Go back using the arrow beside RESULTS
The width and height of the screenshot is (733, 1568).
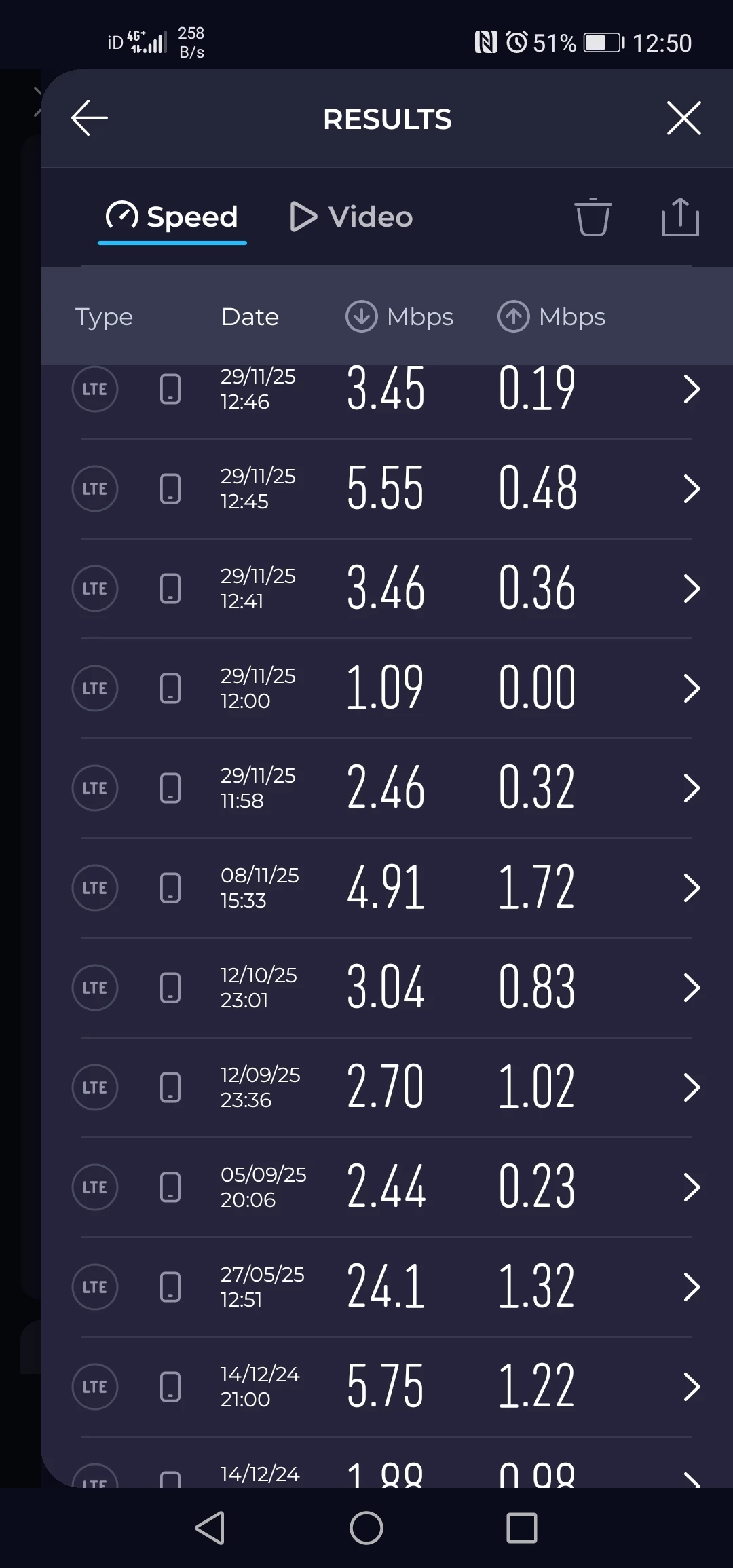pos(90,118)
